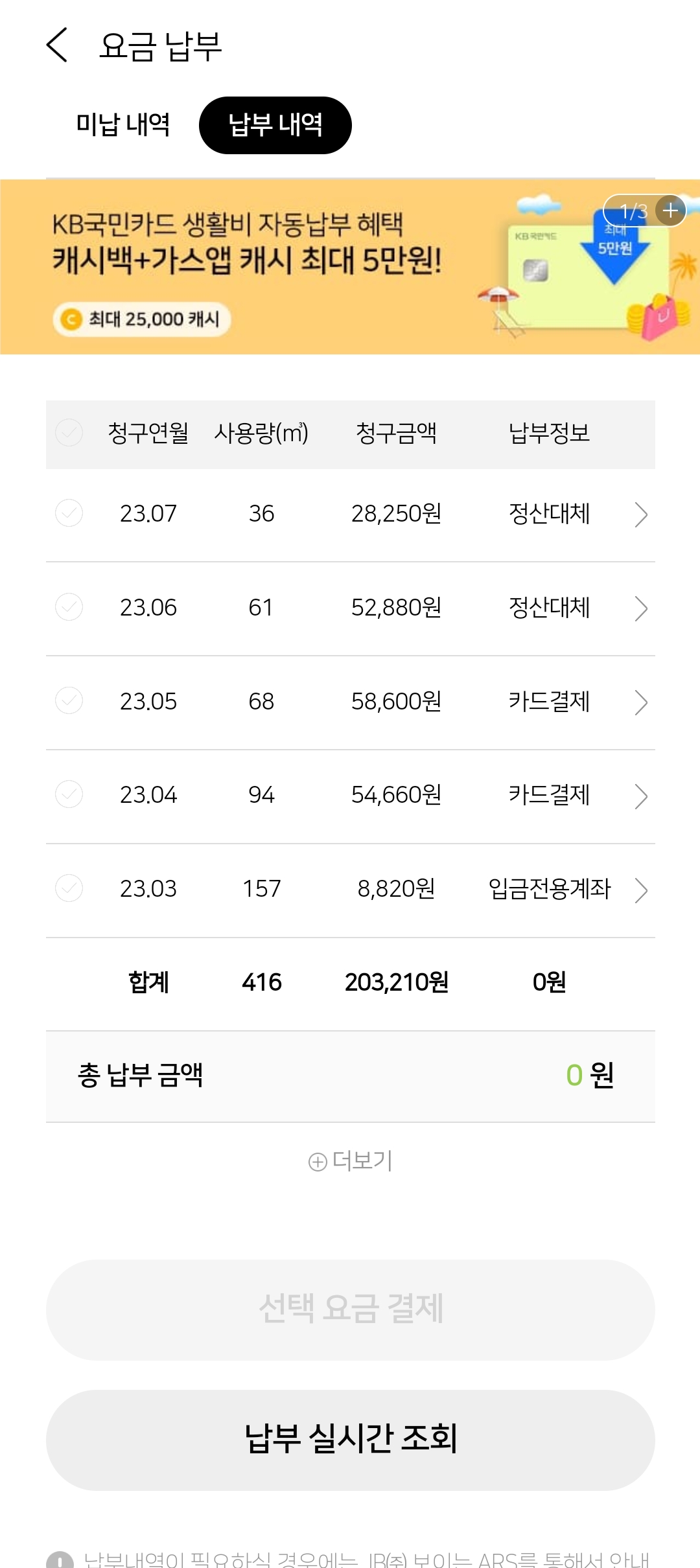Select the 납부 내역 tab
The image size is (700, 1568).
click(275, 125)
